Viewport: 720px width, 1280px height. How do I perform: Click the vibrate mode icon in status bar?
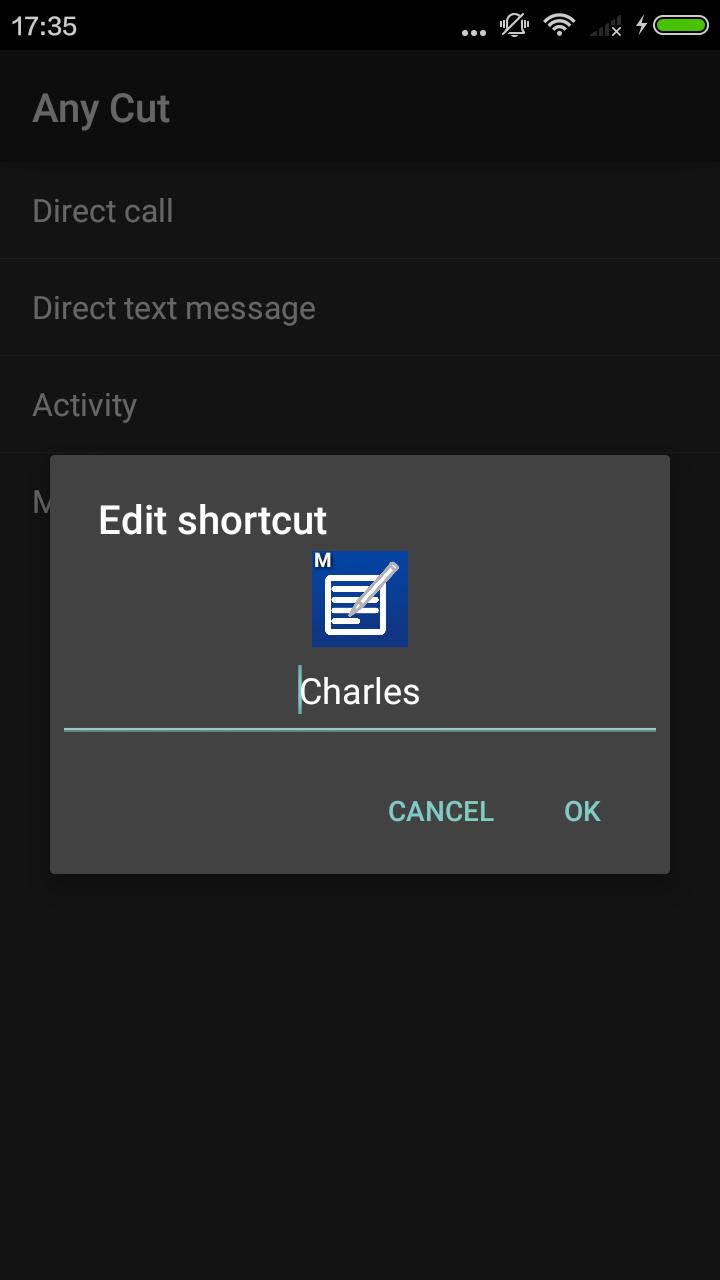click(512, 26)
